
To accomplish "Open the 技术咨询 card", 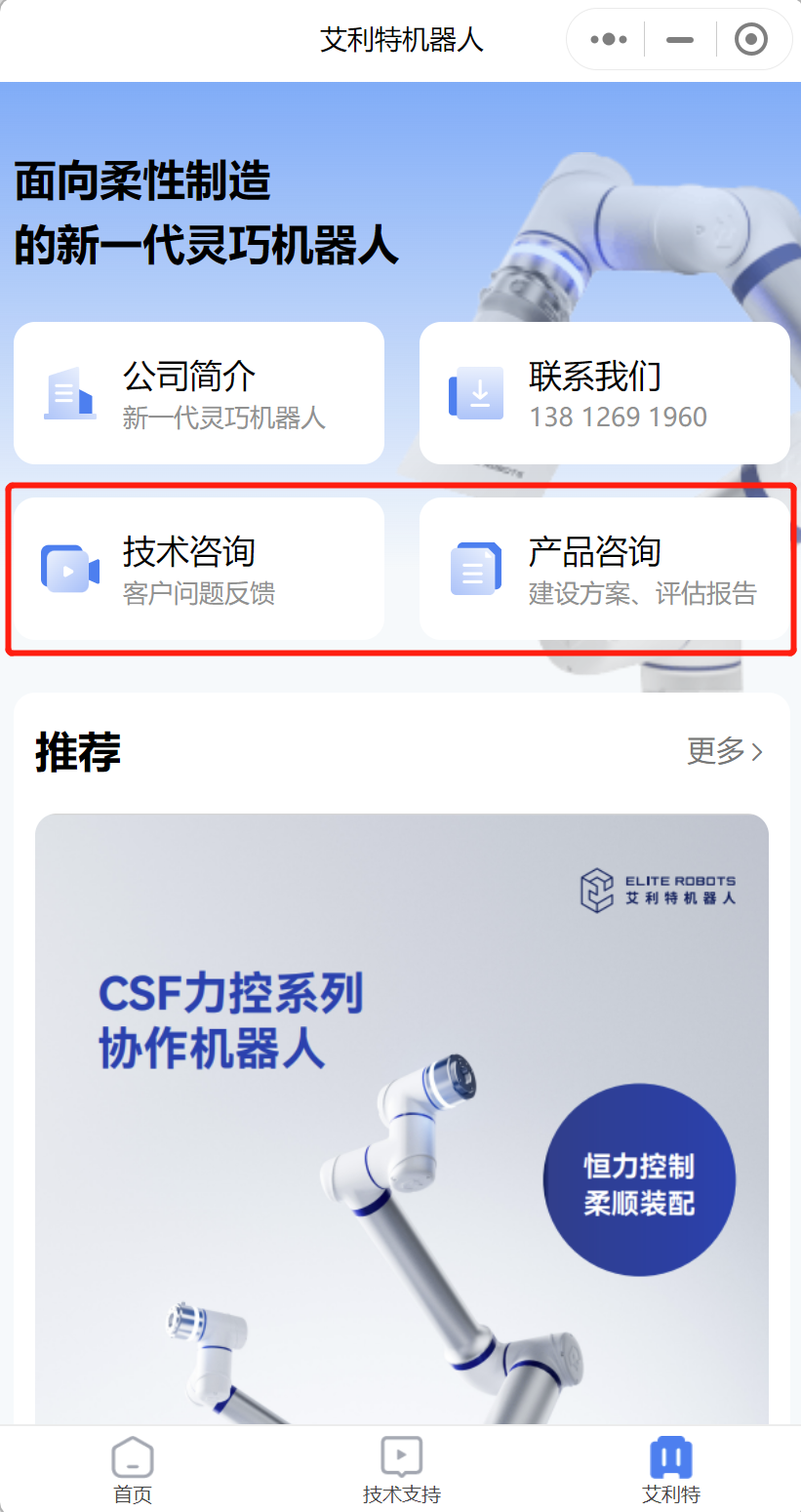I will click(199, 569).
